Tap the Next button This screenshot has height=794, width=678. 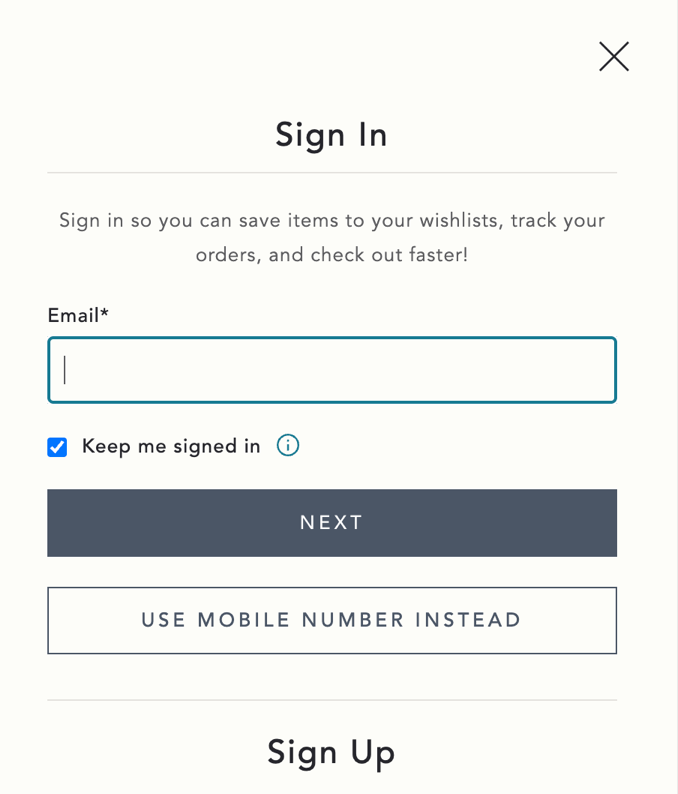(331, 522)
